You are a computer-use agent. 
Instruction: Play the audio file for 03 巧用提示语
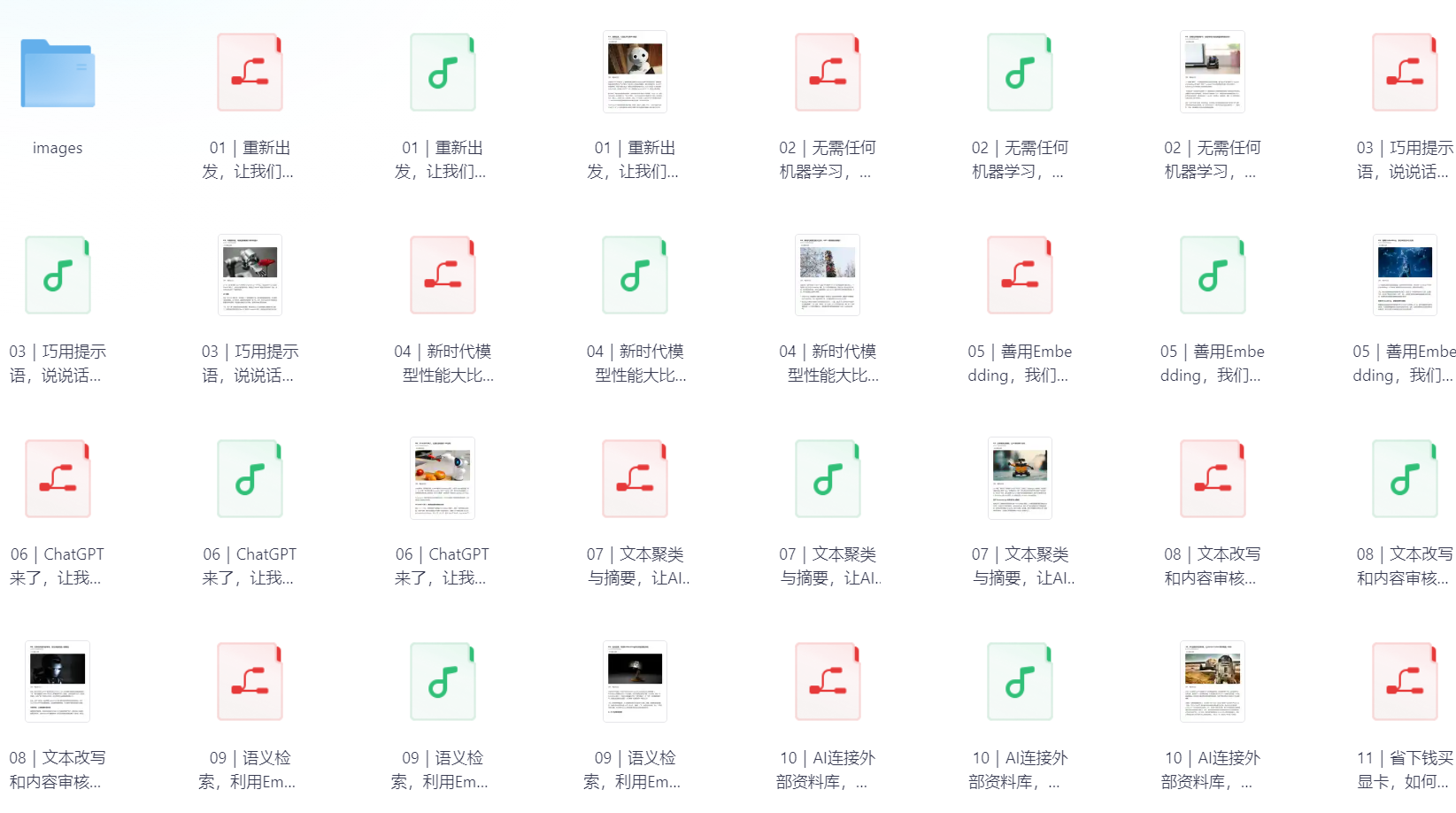tap(58, 276)
